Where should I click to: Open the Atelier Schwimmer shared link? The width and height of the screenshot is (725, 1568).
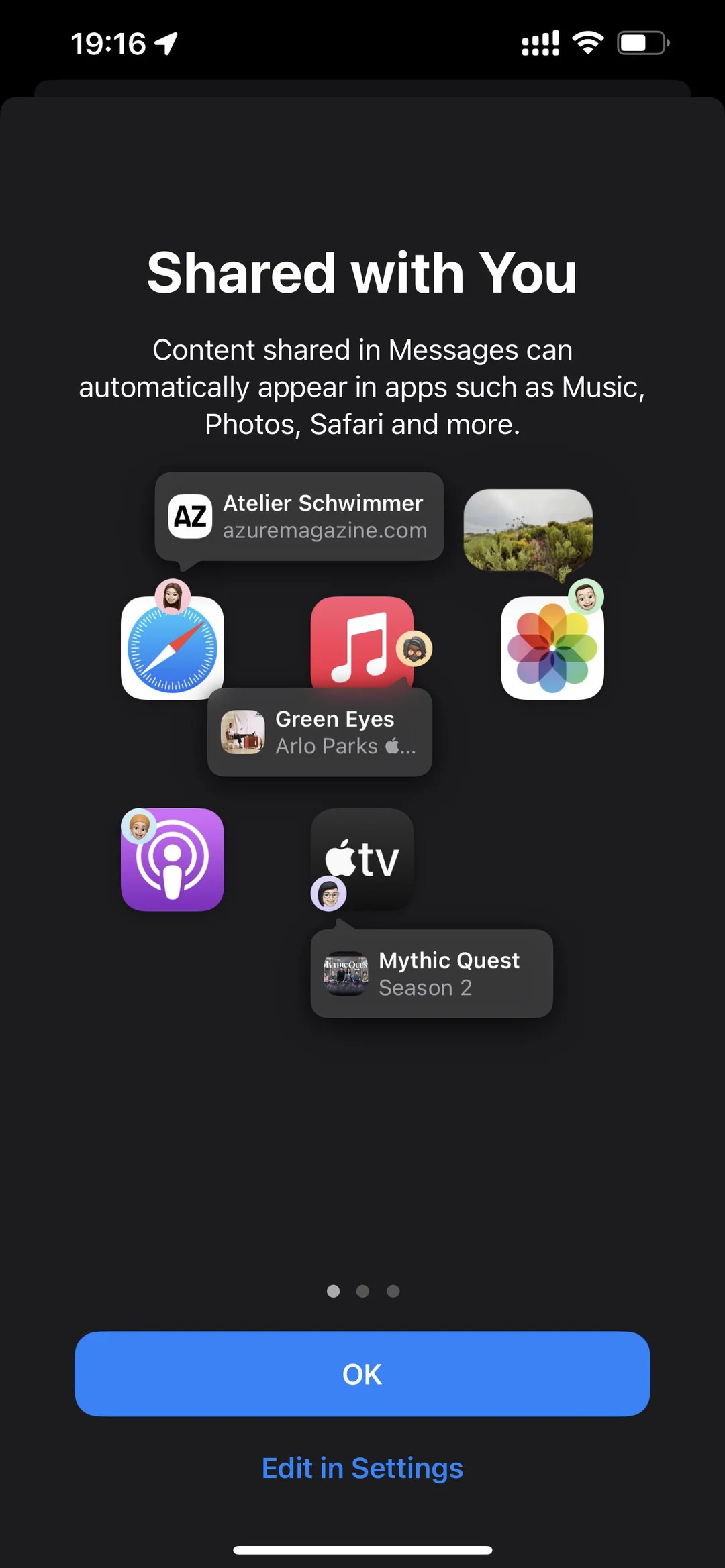pyautogui.click(x=300, y=516)
